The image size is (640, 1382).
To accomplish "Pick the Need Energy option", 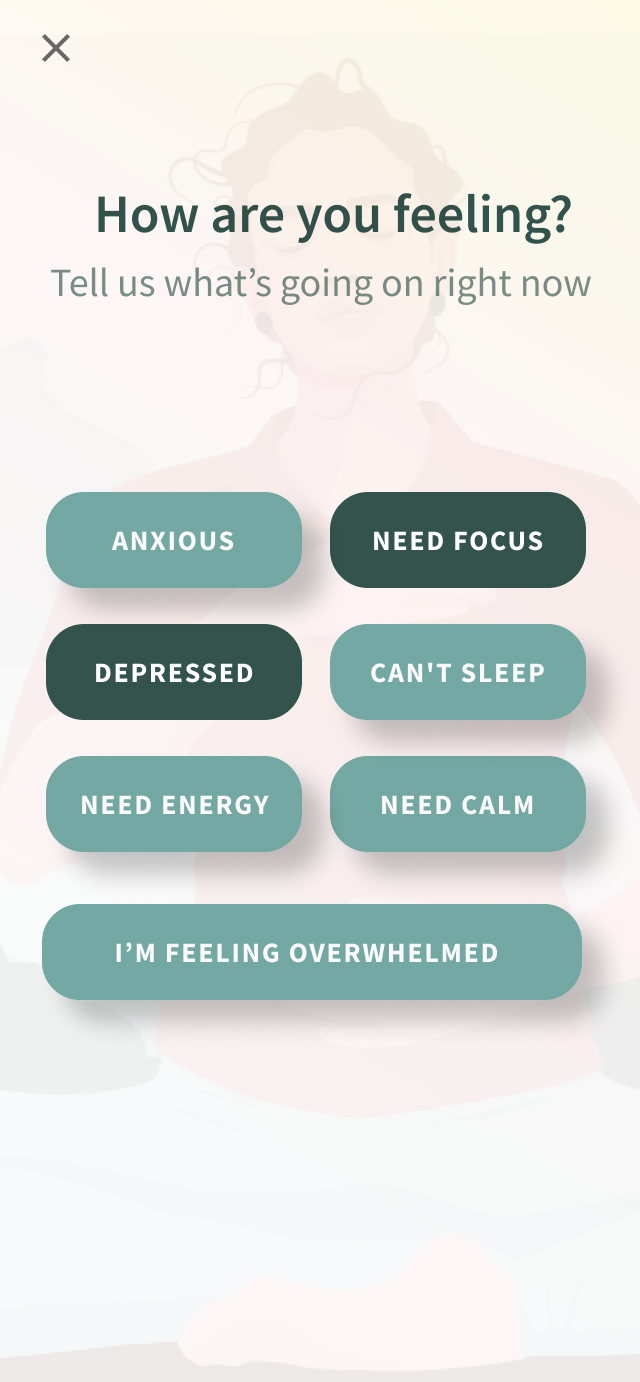I will tap(174, 804).
